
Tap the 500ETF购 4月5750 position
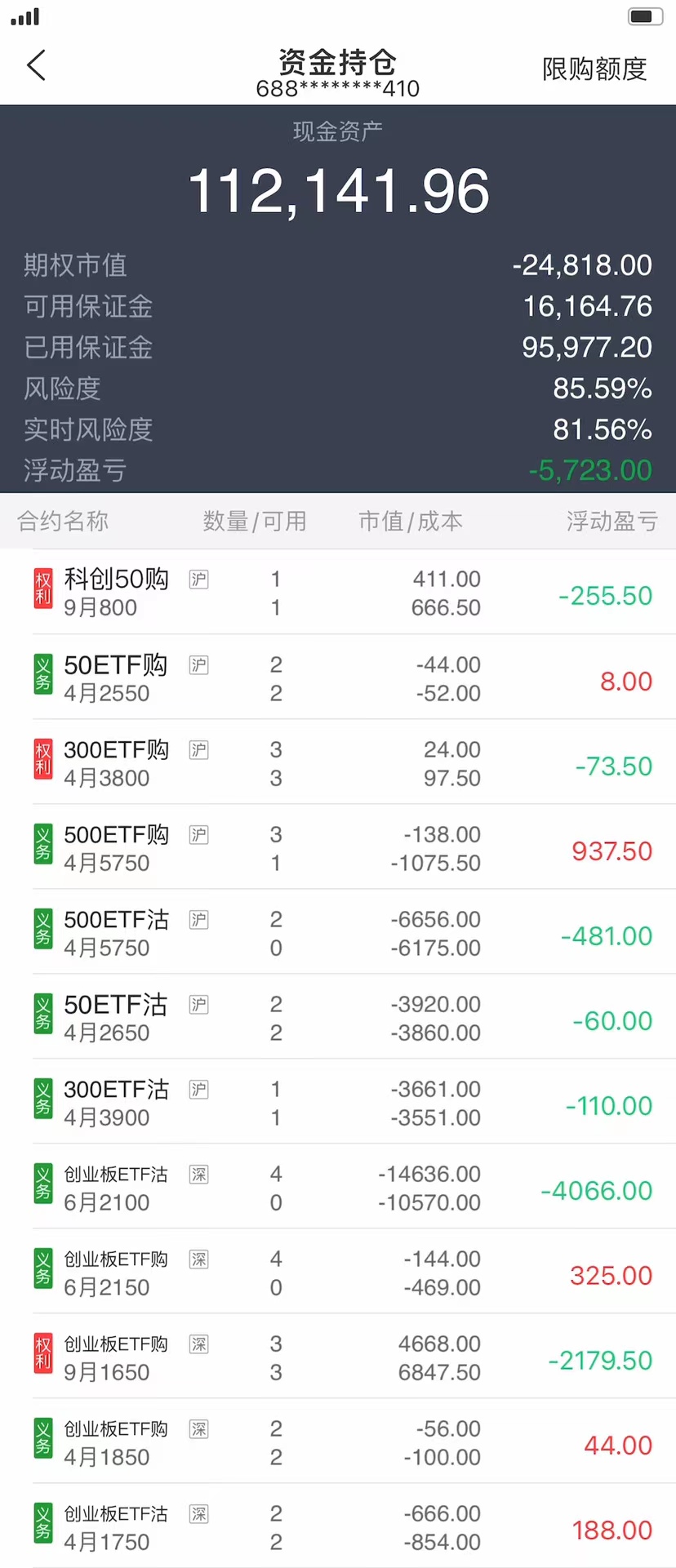(338, 848)
